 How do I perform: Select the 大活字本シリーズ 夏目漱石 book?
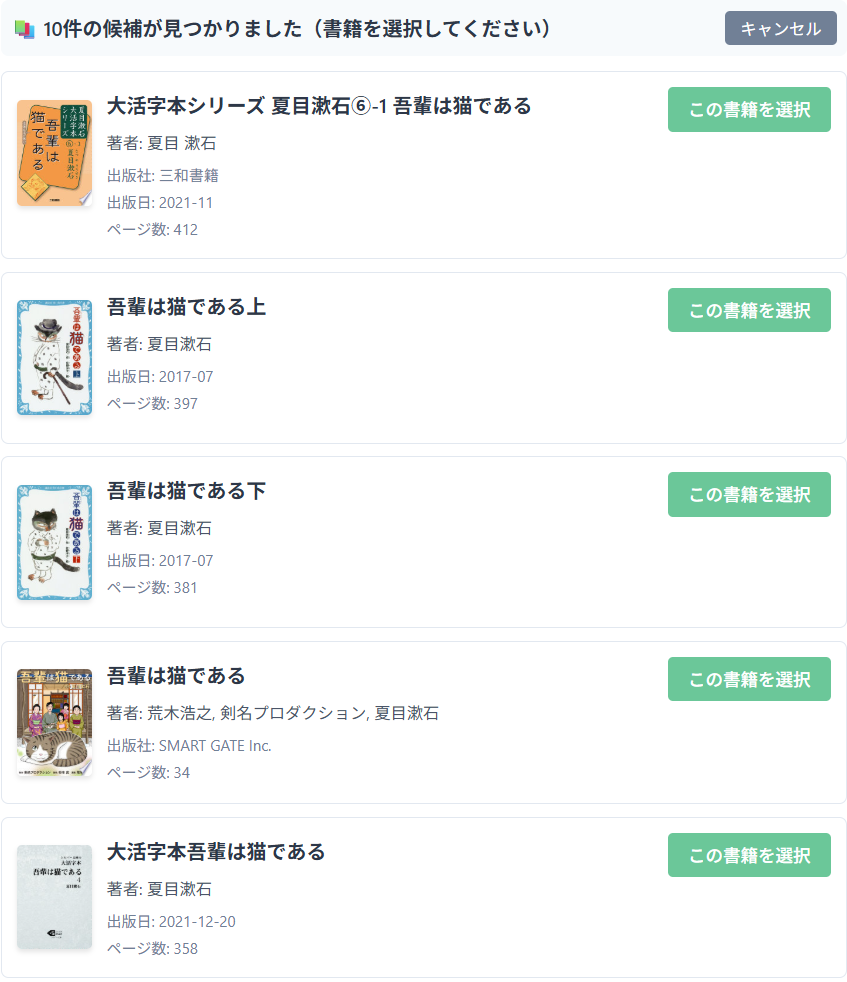point(748,109)
